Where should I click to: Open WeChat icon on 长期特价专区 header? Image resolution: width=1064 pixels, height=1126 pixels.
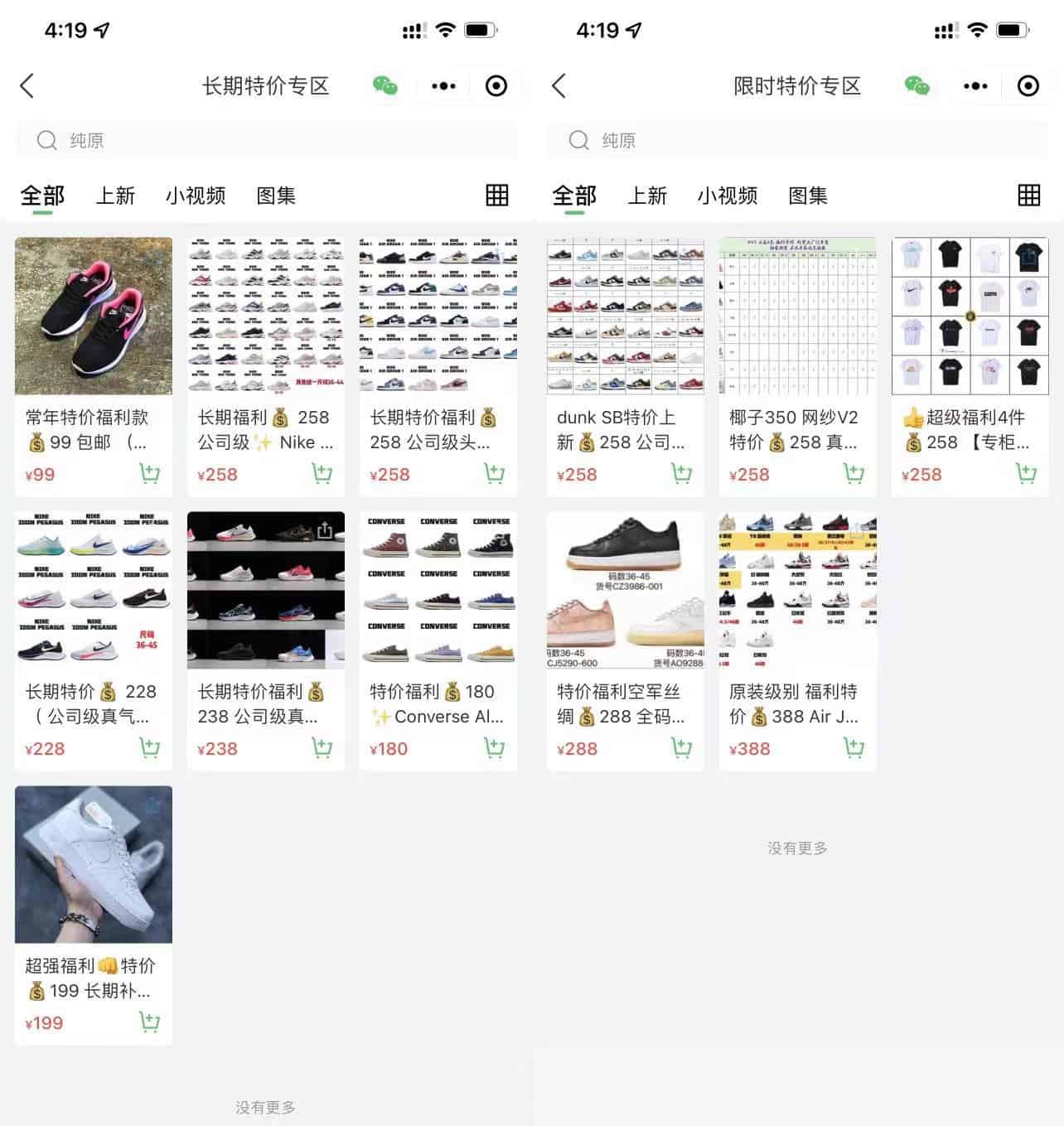coord(384,86)
